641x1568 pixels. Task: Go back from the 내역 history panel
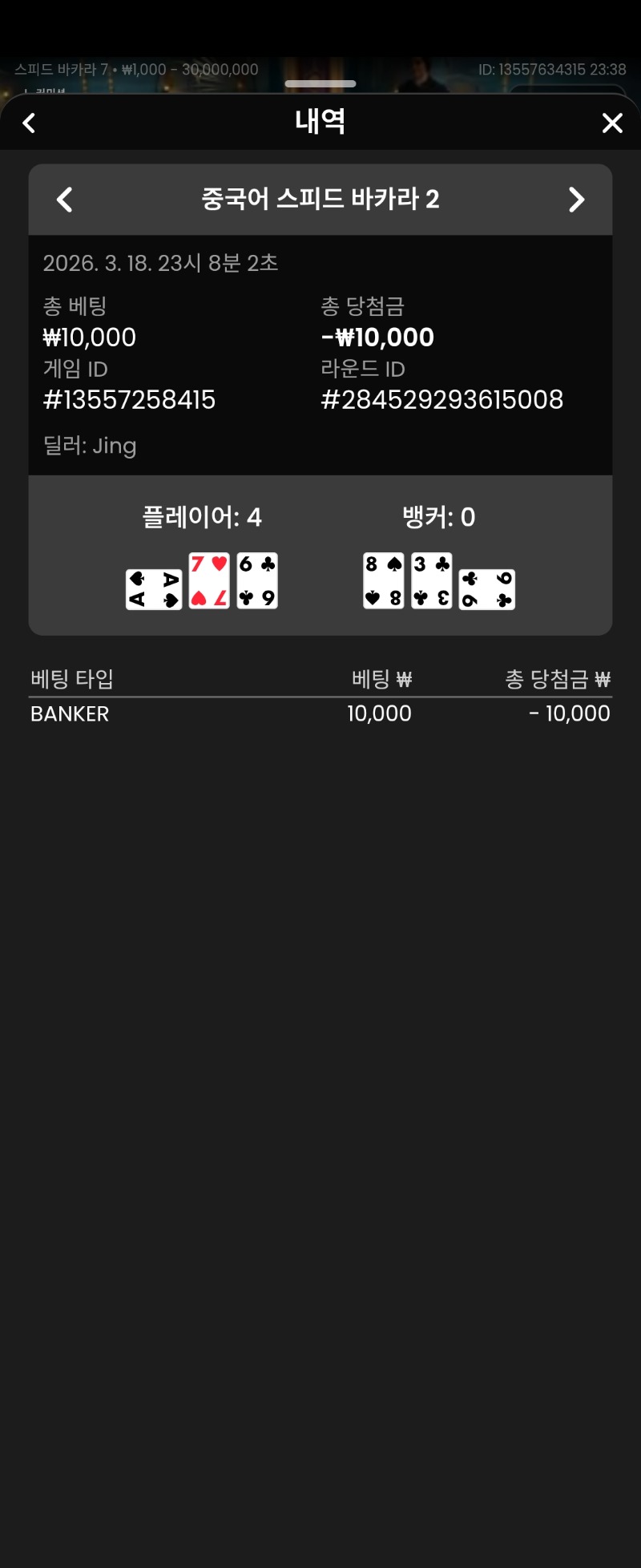point(30,123)
